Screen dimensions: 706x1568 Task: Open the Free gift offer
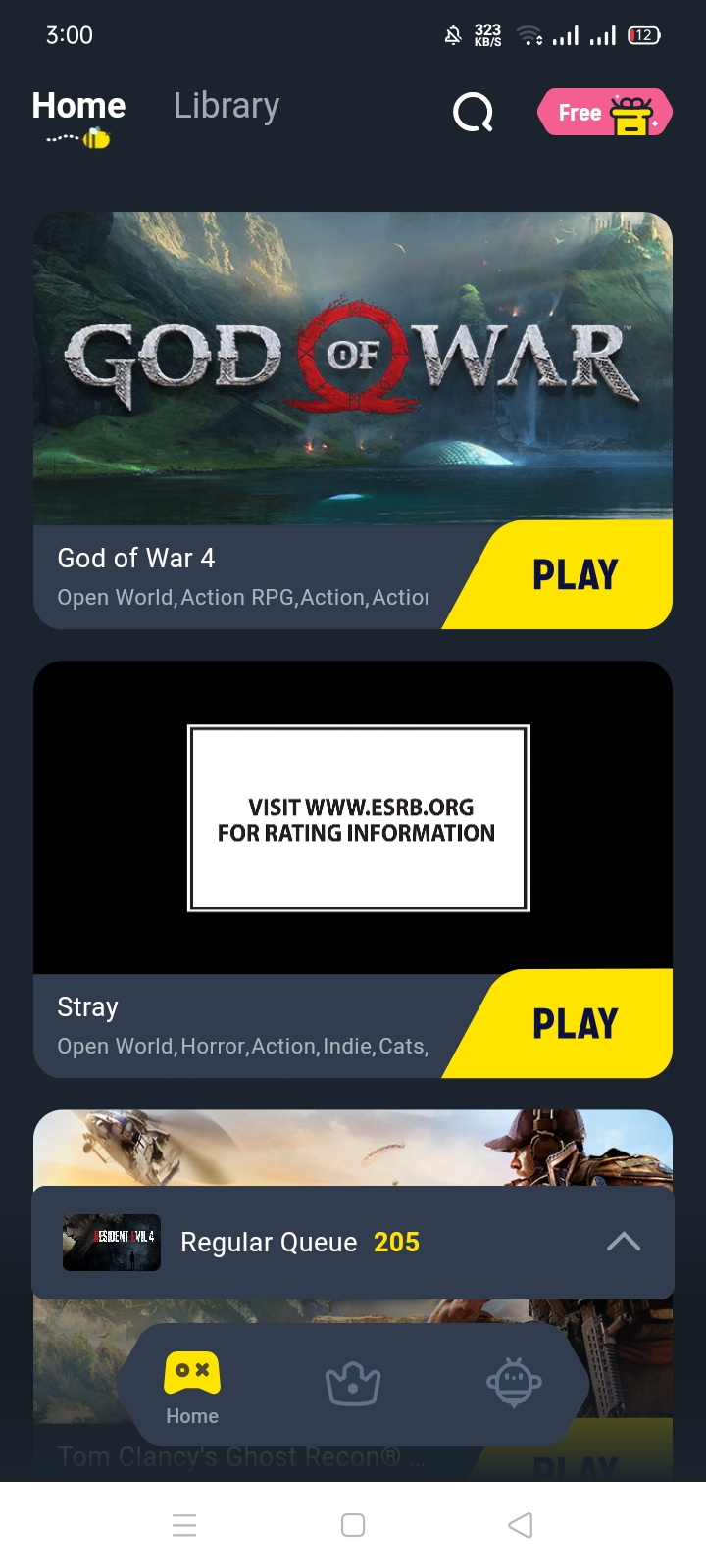(x=604, y=113)
